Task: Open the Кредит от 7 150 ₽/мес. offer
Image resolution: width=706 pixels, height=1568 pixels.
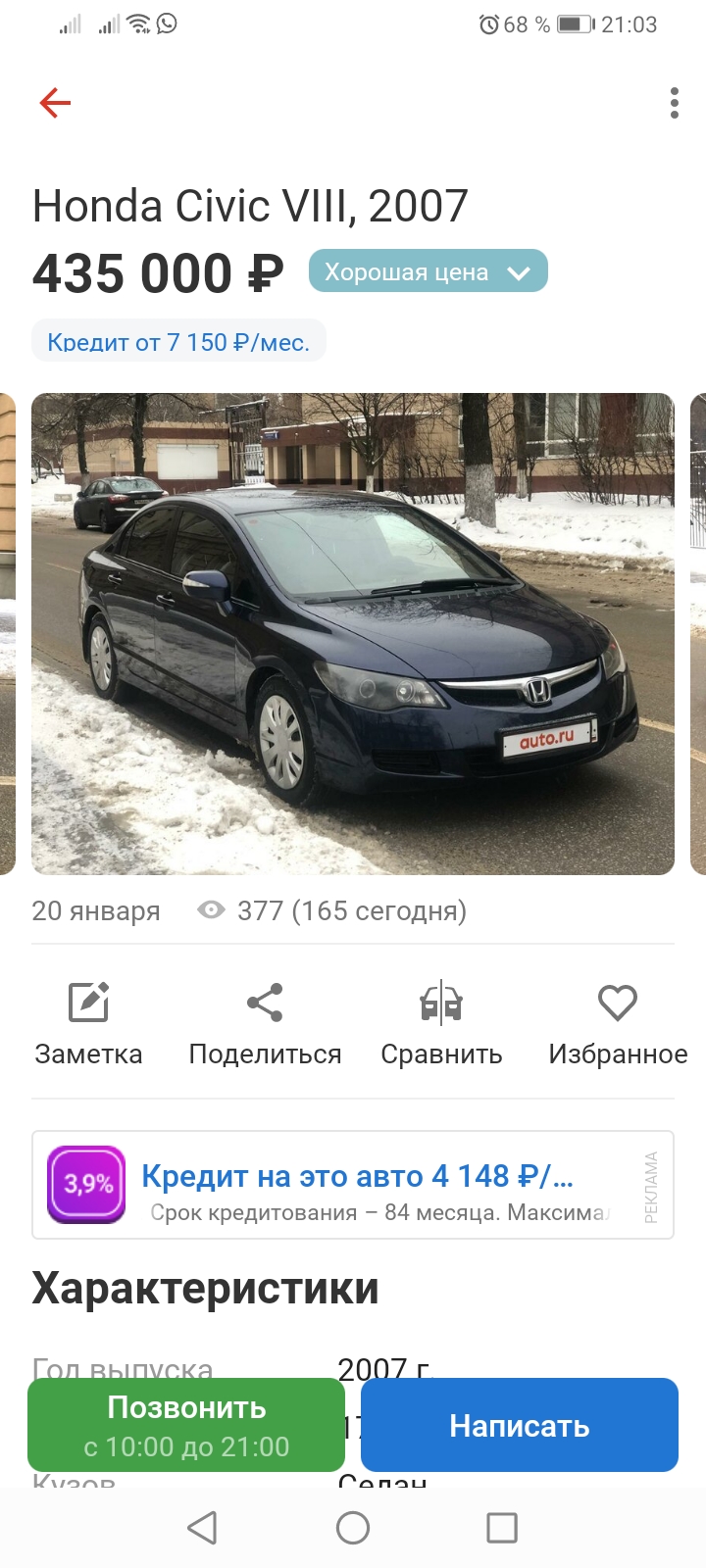Action: [x=178, y=342]
